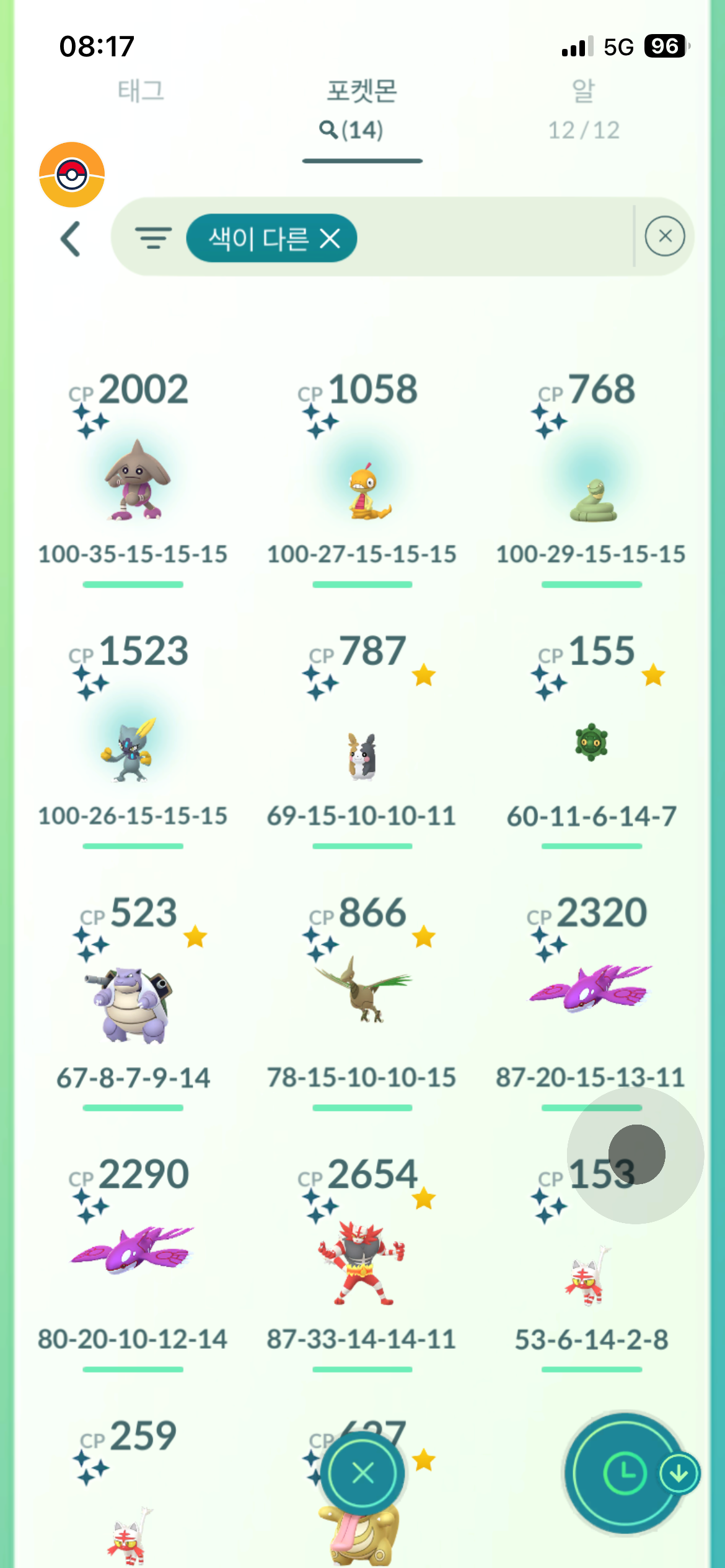The height and width of the screenshot is (1568, 725).
Task: Open the search filter options icon
Action: click(x=153, y=238)
